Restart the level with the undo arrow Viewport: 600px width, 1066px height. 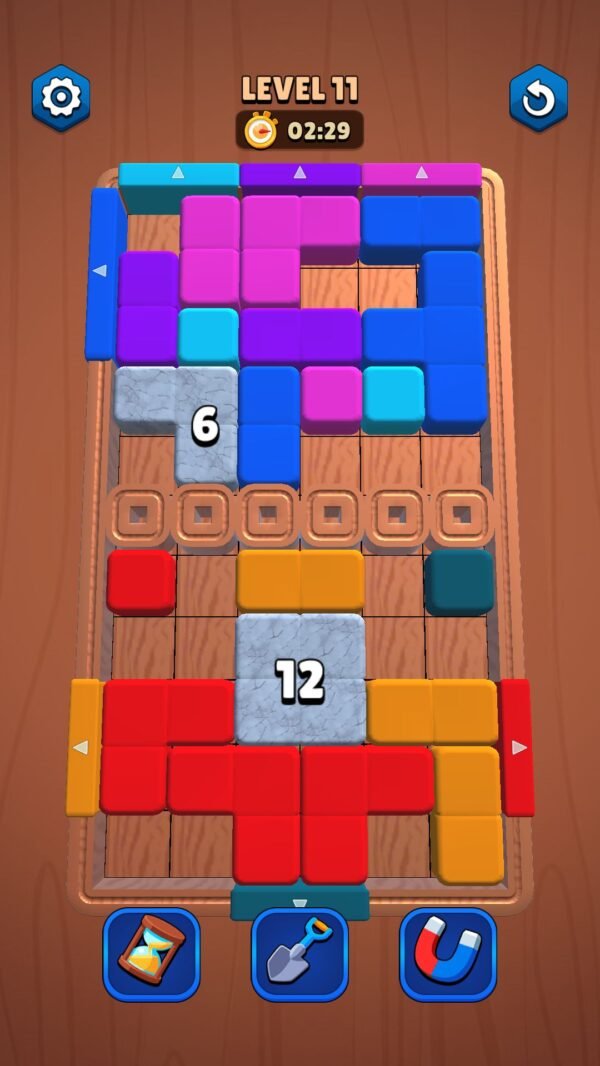tap(538, 98)
